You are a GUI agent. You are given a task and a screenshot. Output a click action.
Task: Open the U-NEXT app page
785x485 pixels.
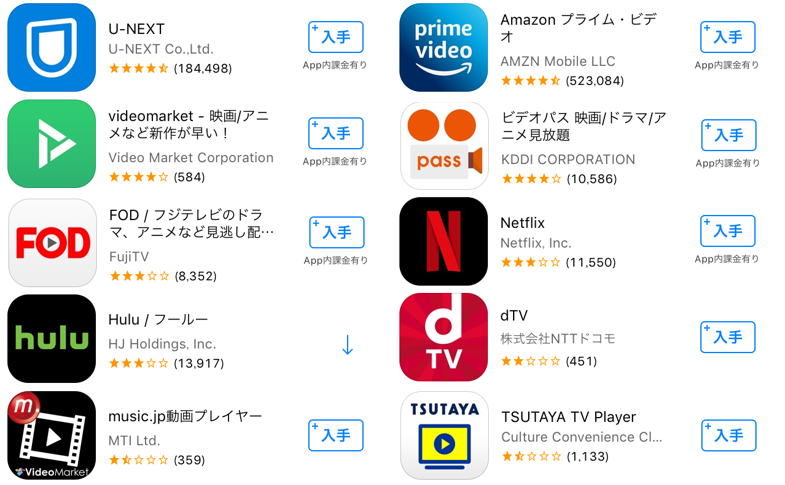coord(51,47)
